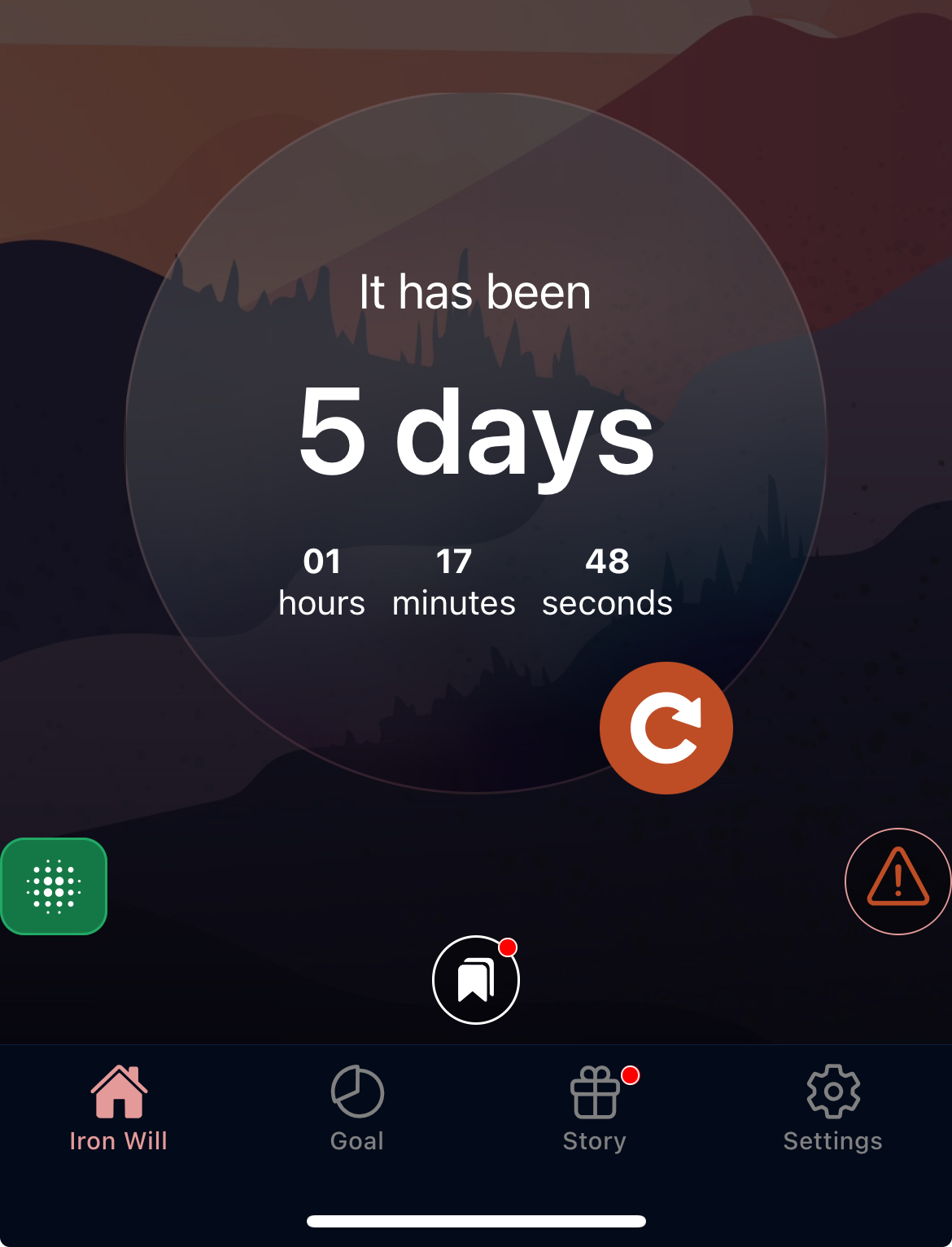Open the Settings tab
The image size is (952, 1247).
(832, 1107)
